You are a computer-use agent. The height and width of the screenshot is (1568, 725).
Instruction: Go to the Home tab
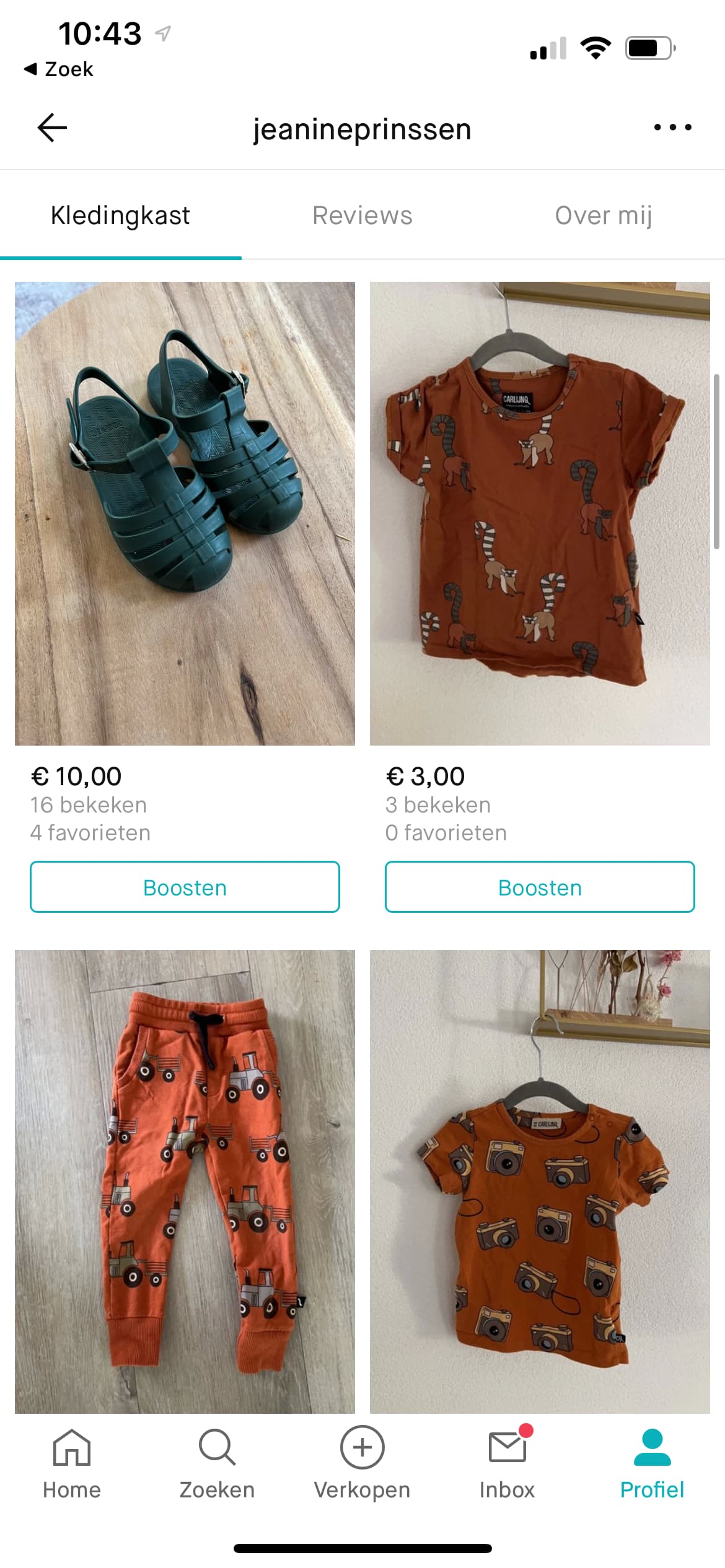(x=72, y=1465)
